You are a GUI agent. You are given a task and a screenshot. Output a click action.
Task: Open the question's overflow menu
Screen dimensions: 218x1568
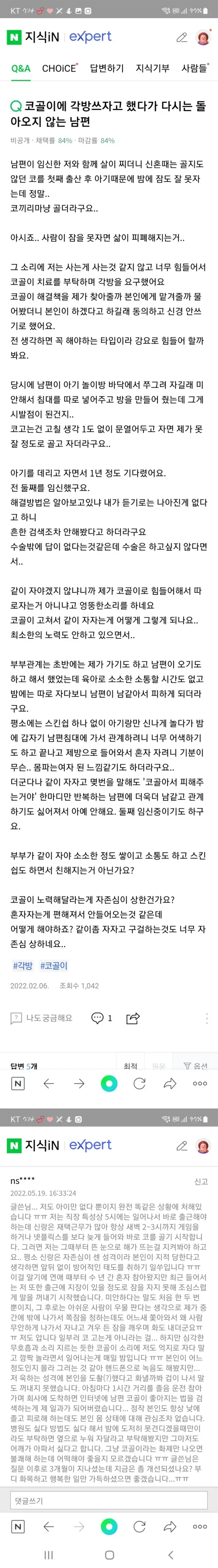[207, 1018]
